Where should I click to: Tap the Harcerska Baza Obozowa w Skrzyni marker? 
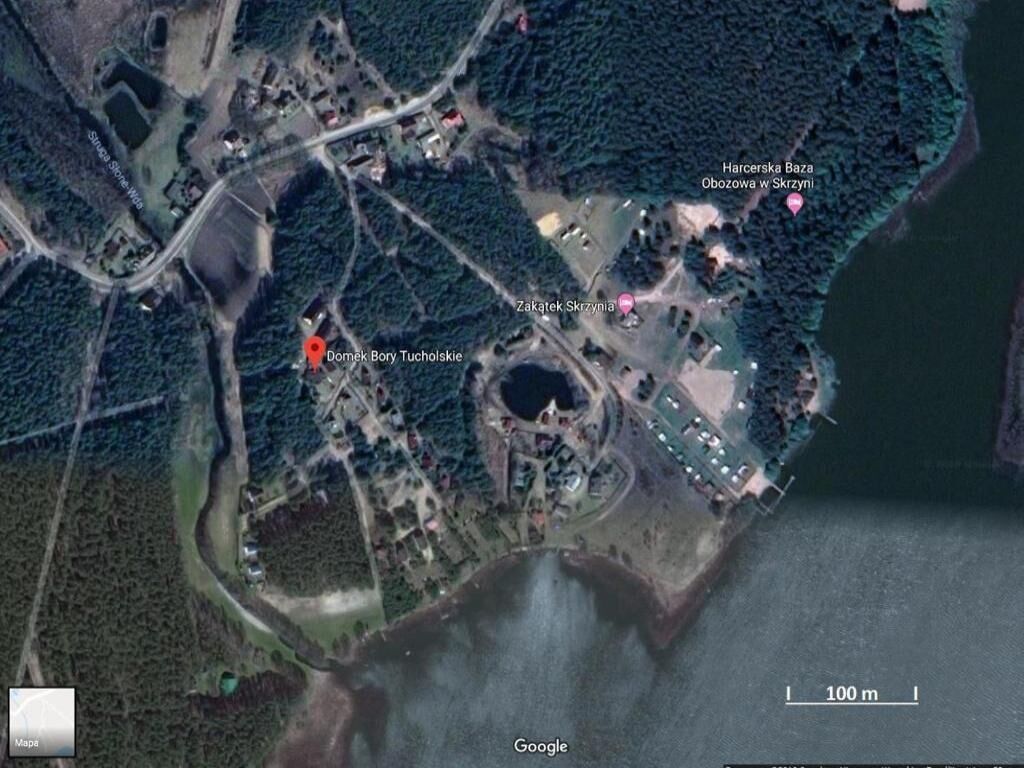[795, 203]
